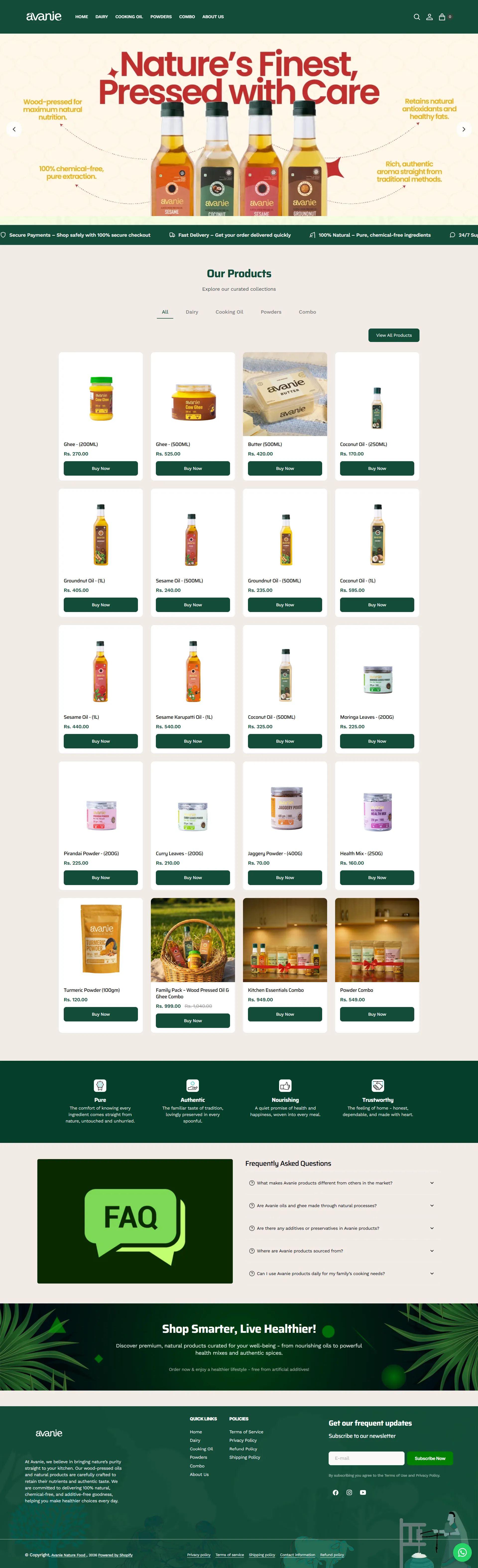478x1568 pixels.
Task: Tap View All Products button
Action: (x=393, y=336)
